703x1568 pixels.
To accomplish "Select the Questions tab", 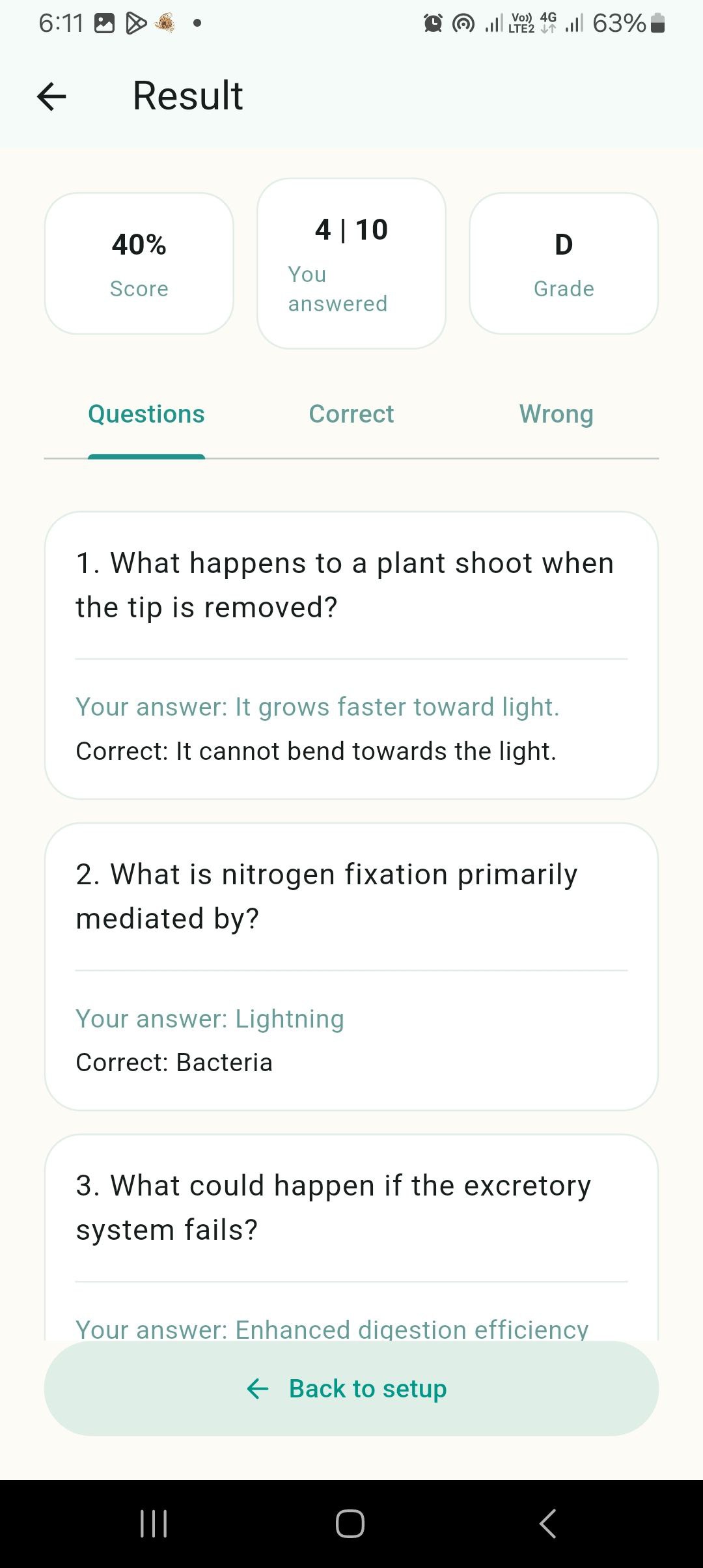I will click(x=146, y=413).
